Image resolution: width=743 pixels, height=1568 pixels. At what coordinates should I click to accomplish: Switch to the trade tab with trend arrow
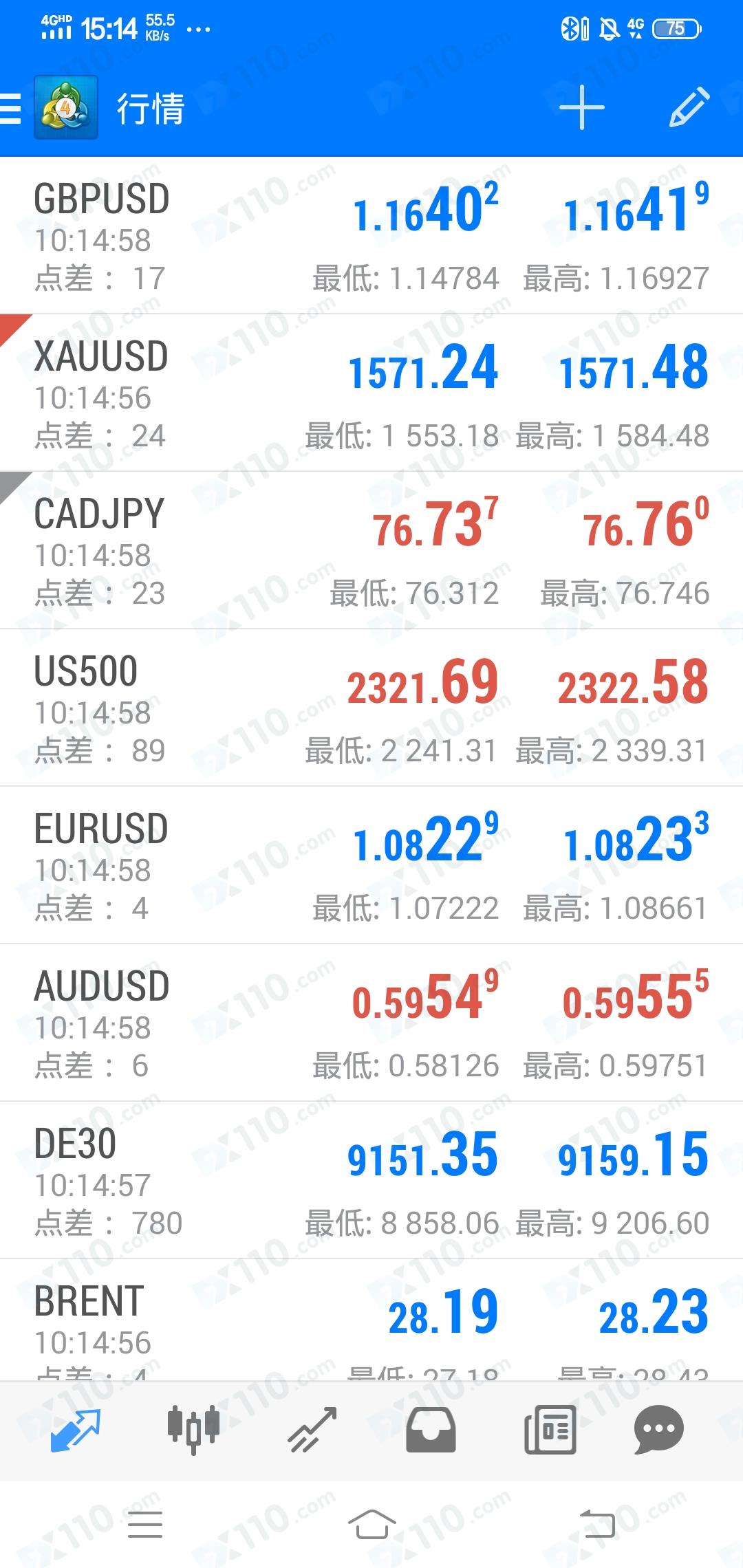tap(312, 1430)
